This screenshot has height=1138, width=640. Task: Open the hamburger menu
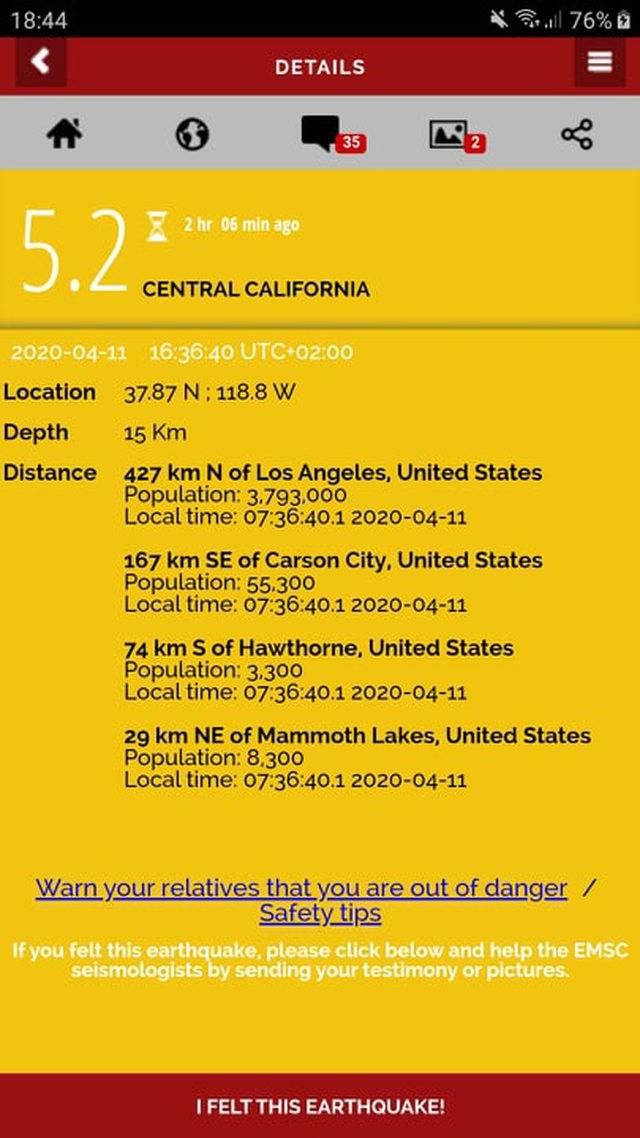(599, 63)
